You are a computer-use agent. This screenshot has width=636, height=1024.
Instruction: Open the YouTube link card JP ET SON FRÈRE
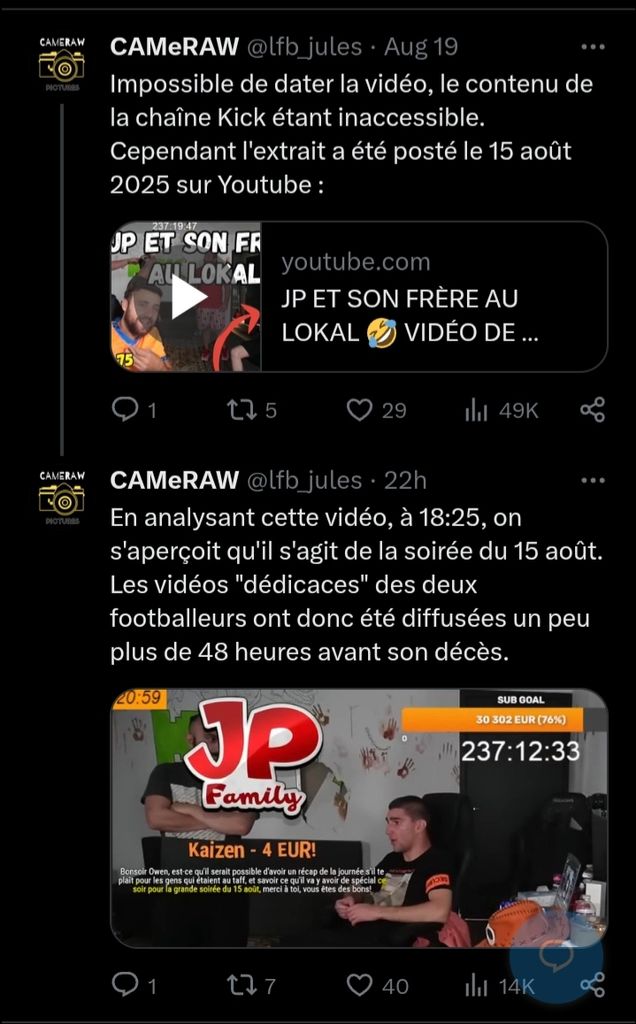click(x=358, y=296)
